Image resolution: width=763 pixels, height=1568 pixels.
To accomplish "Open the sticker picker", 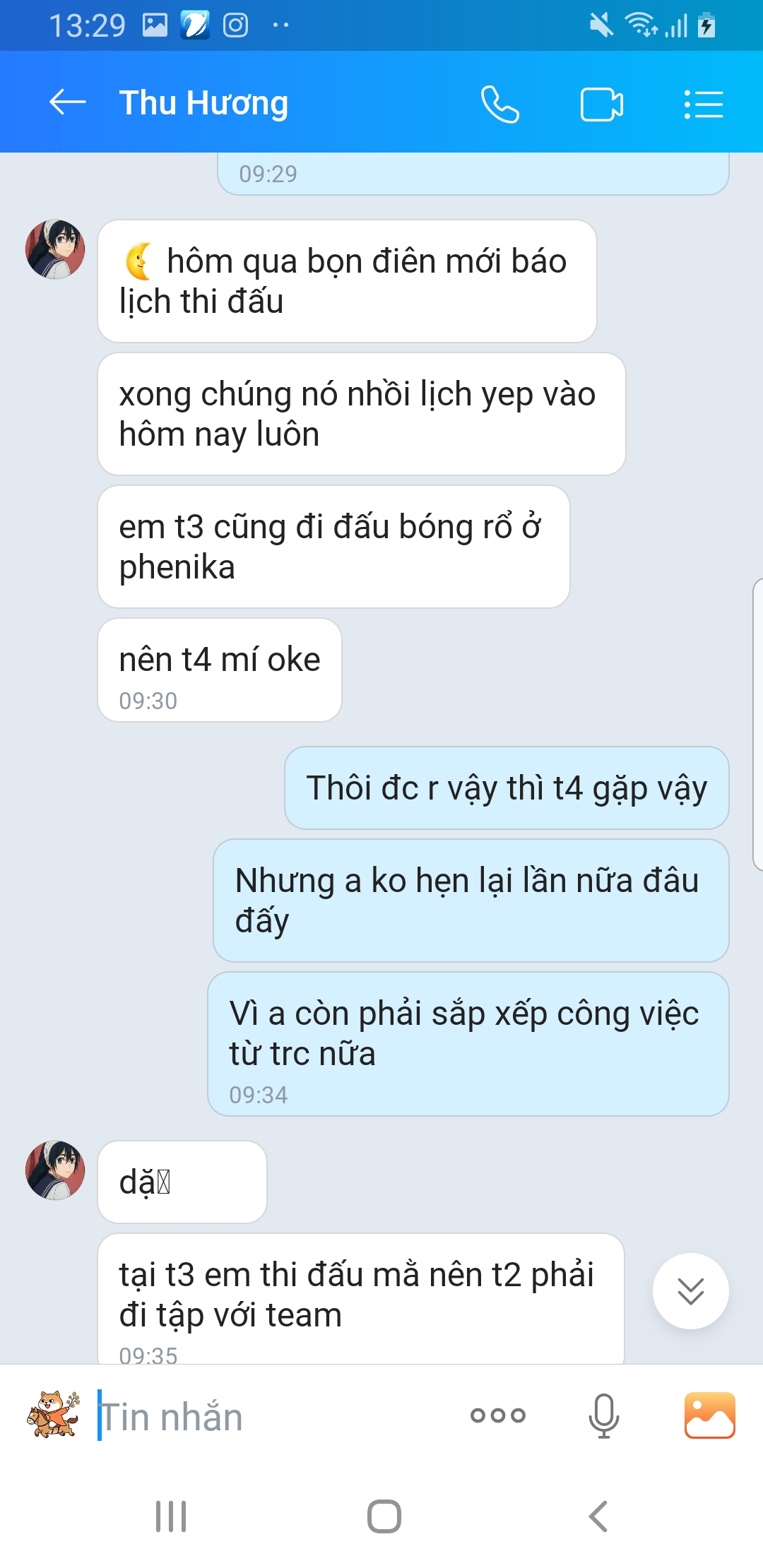I will [53, 1415].
